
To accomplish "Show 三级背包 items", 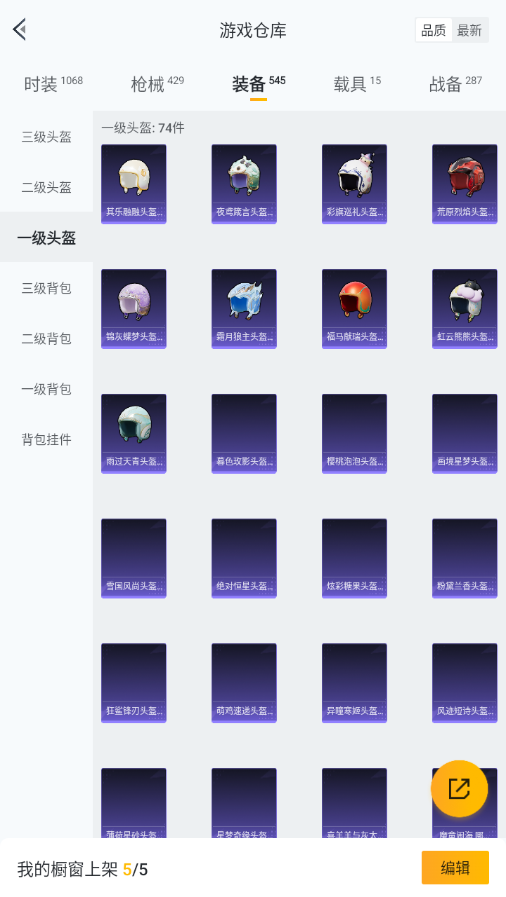I will 46,288.
